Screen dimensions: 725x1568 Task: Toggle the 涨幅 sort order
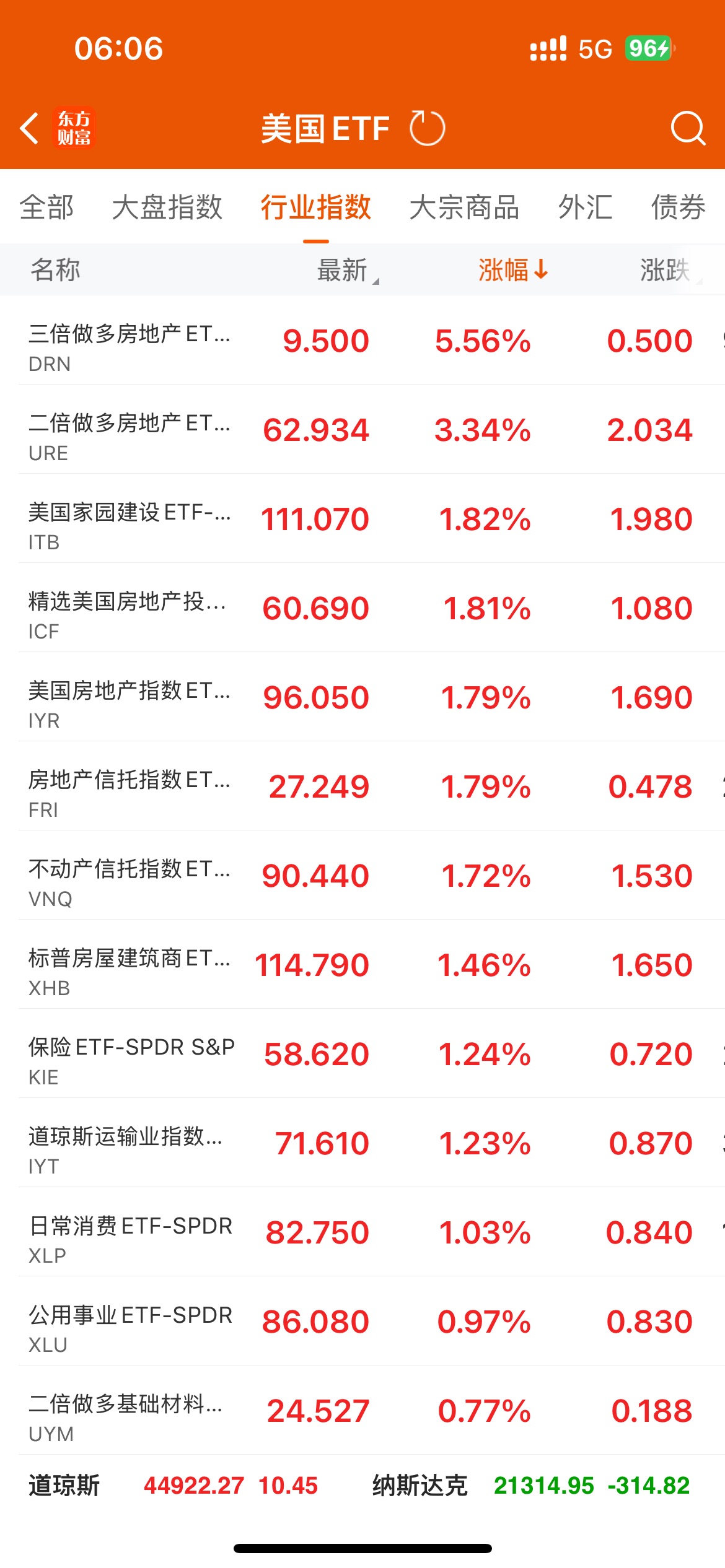[x=513, y=270]
